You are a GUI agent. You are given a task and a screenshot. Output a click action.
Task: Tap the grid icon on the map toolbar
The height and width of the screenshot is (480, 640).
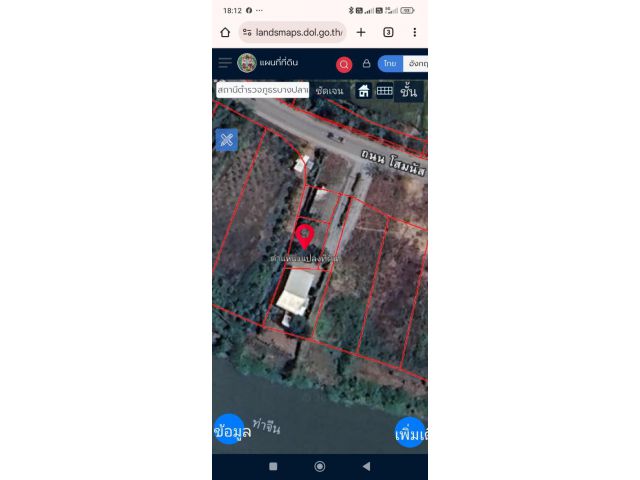(384, 91)
